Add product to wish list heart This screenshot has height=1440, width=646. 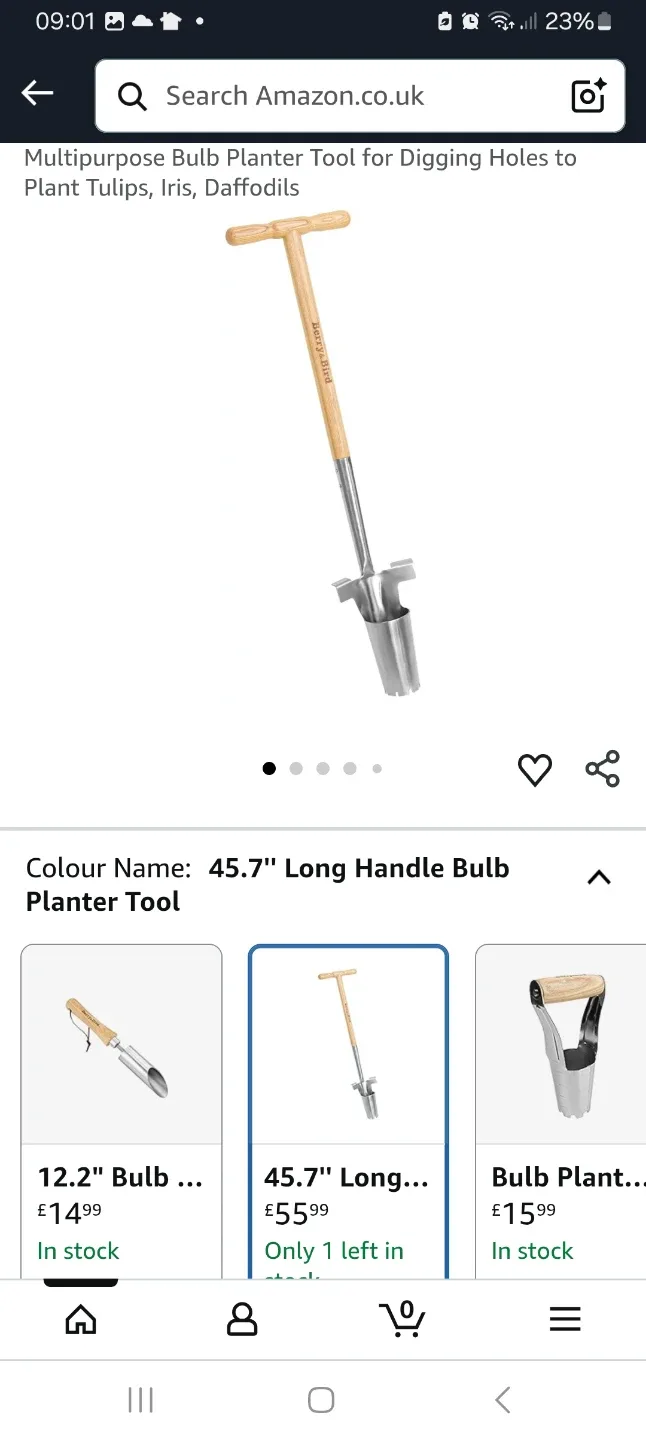click(535, 769)
